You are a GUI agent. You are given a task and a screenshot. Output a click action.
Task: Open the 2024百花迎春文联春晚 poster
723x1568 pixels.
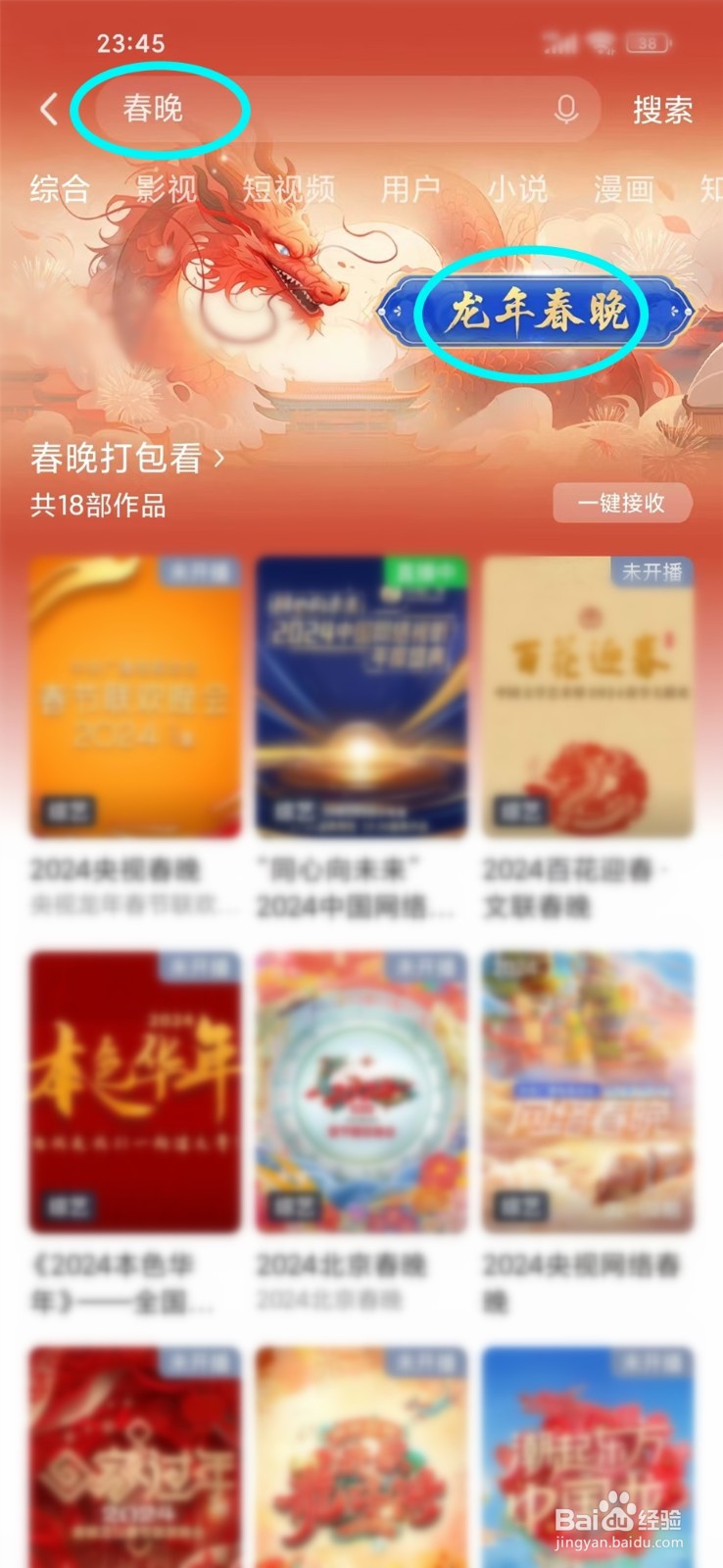[587, 696]
